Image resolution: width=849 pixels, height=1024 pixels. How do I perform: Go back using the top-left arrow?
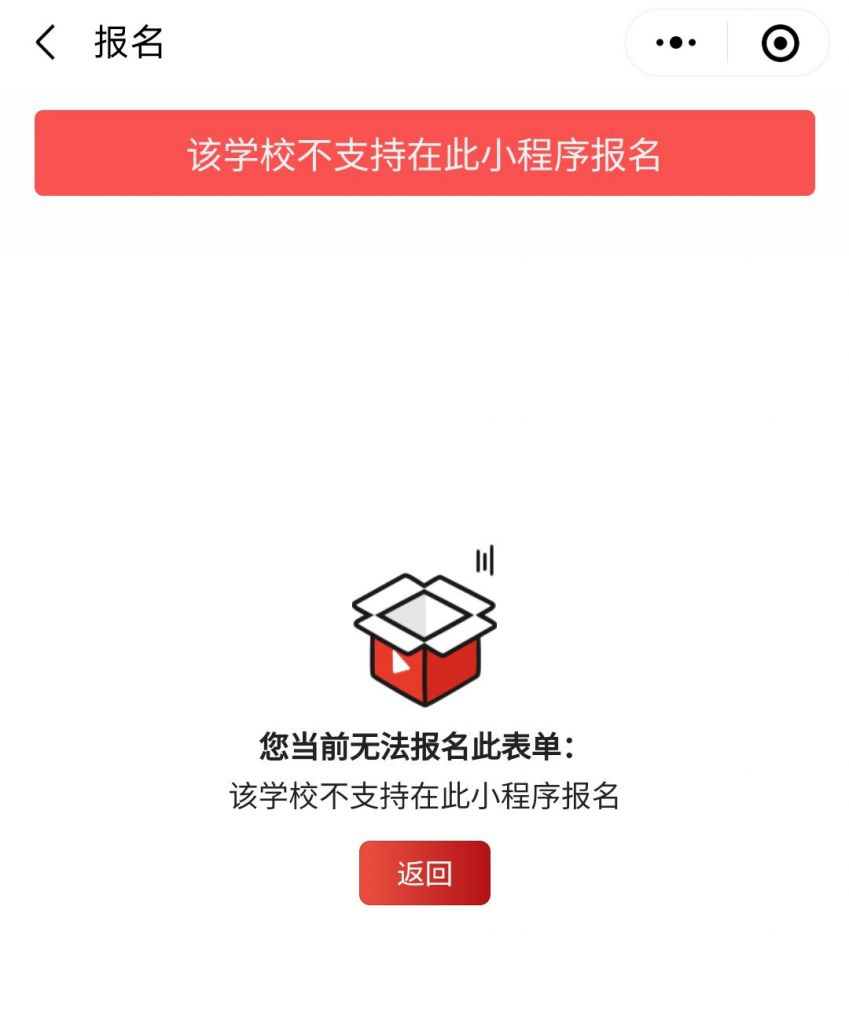pos(46,43)
